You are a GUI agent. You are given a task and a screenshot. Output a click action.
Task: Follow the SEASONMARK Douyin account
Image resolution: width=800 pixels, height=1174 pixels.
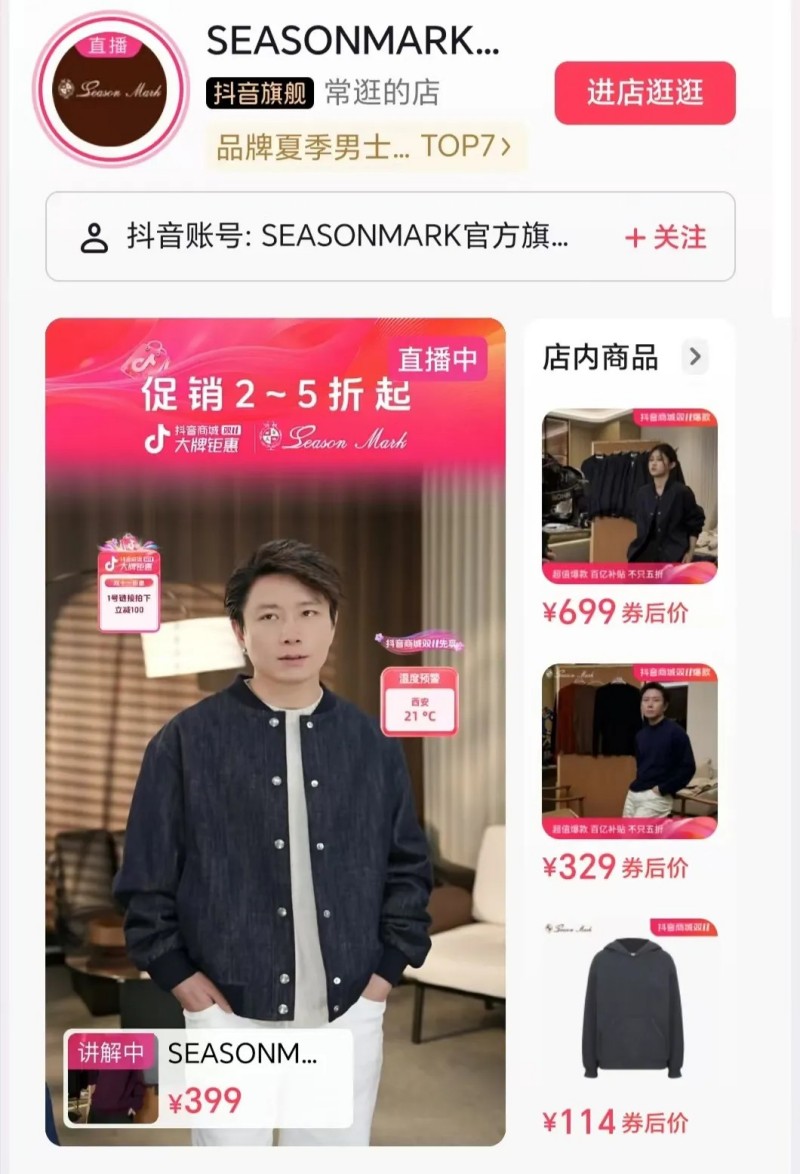tap(666, 237)
